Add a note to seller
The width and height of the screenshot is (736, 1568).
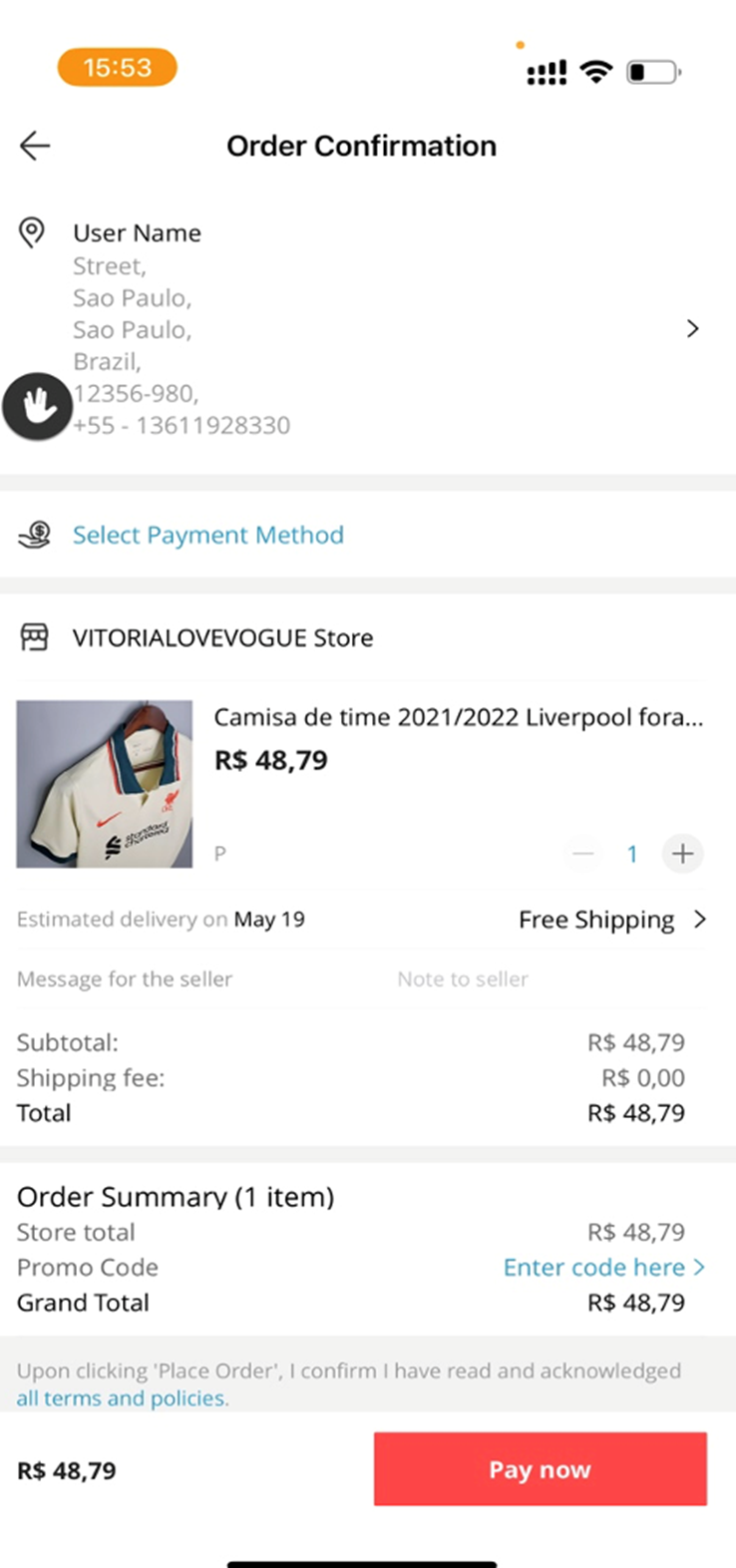pos(463,980)
